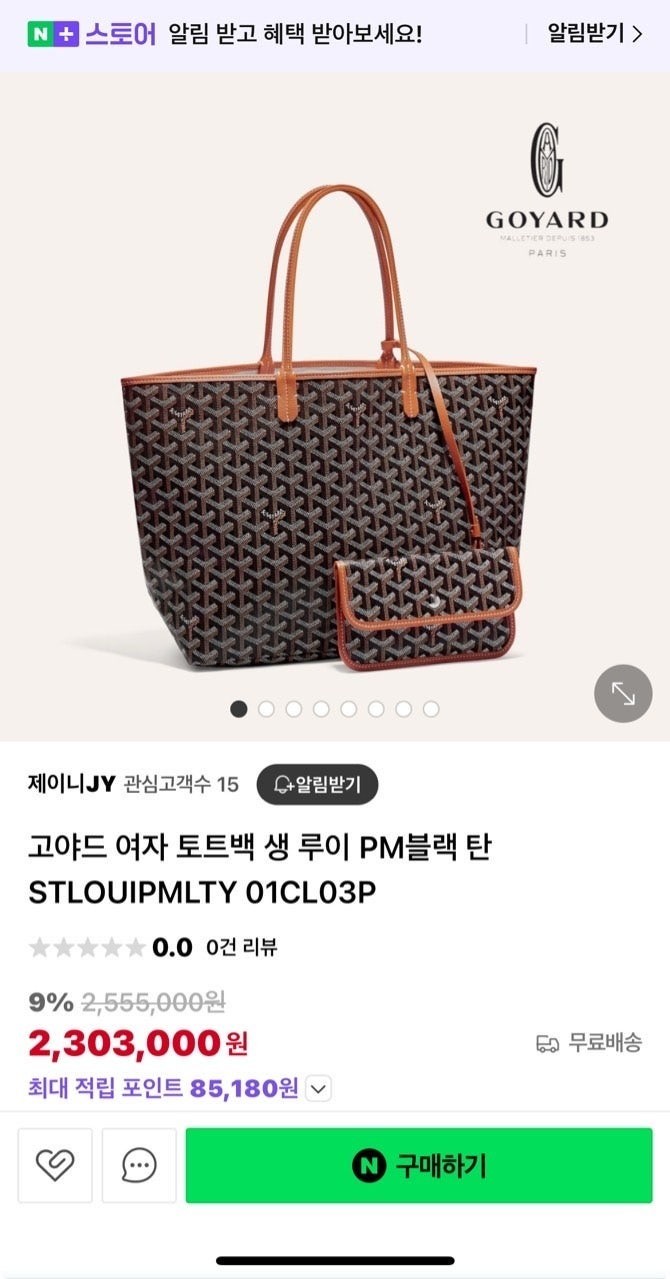Tap the green 구매하기 button
Screen dimensions: 670x1279
(419, 1165)
